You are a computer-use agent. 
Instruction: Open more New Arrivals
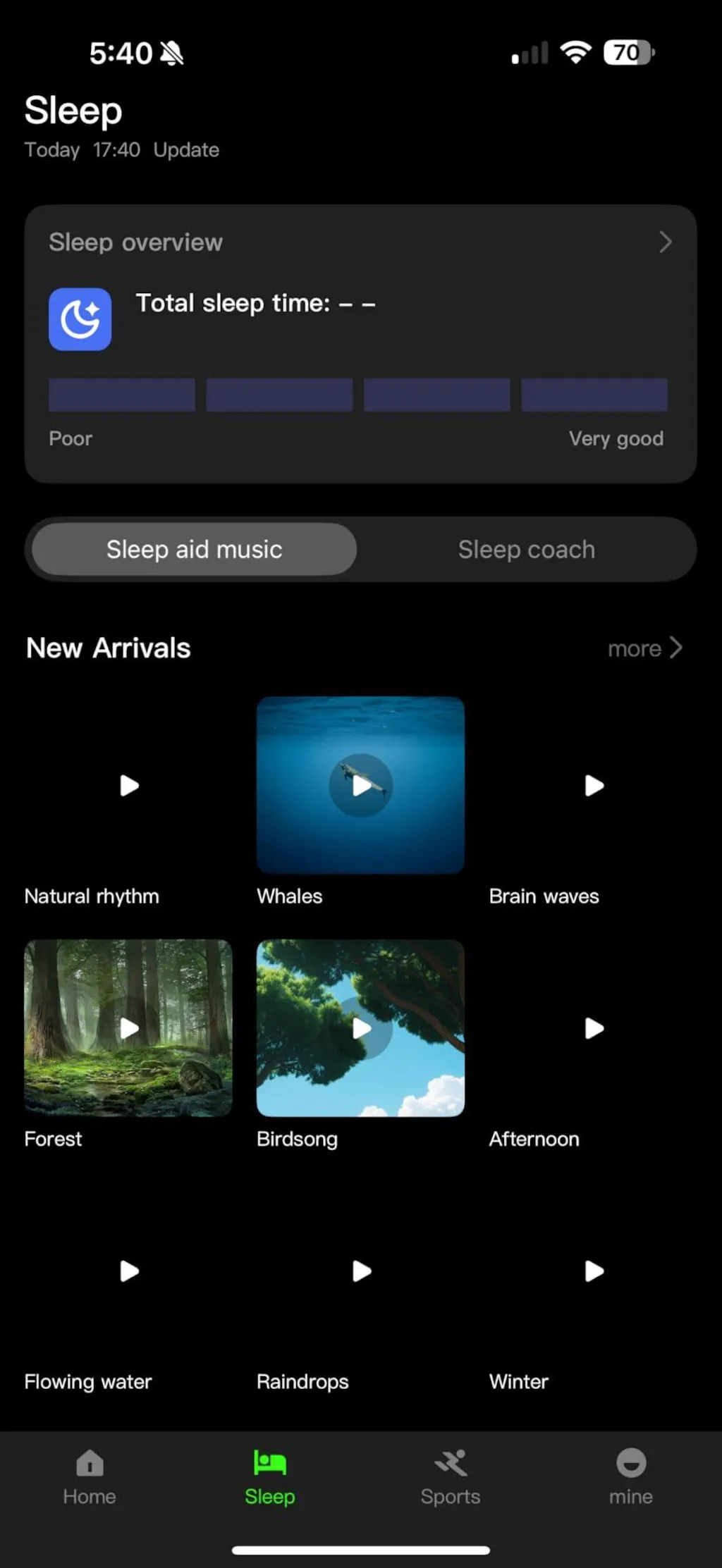click(644, 648)
